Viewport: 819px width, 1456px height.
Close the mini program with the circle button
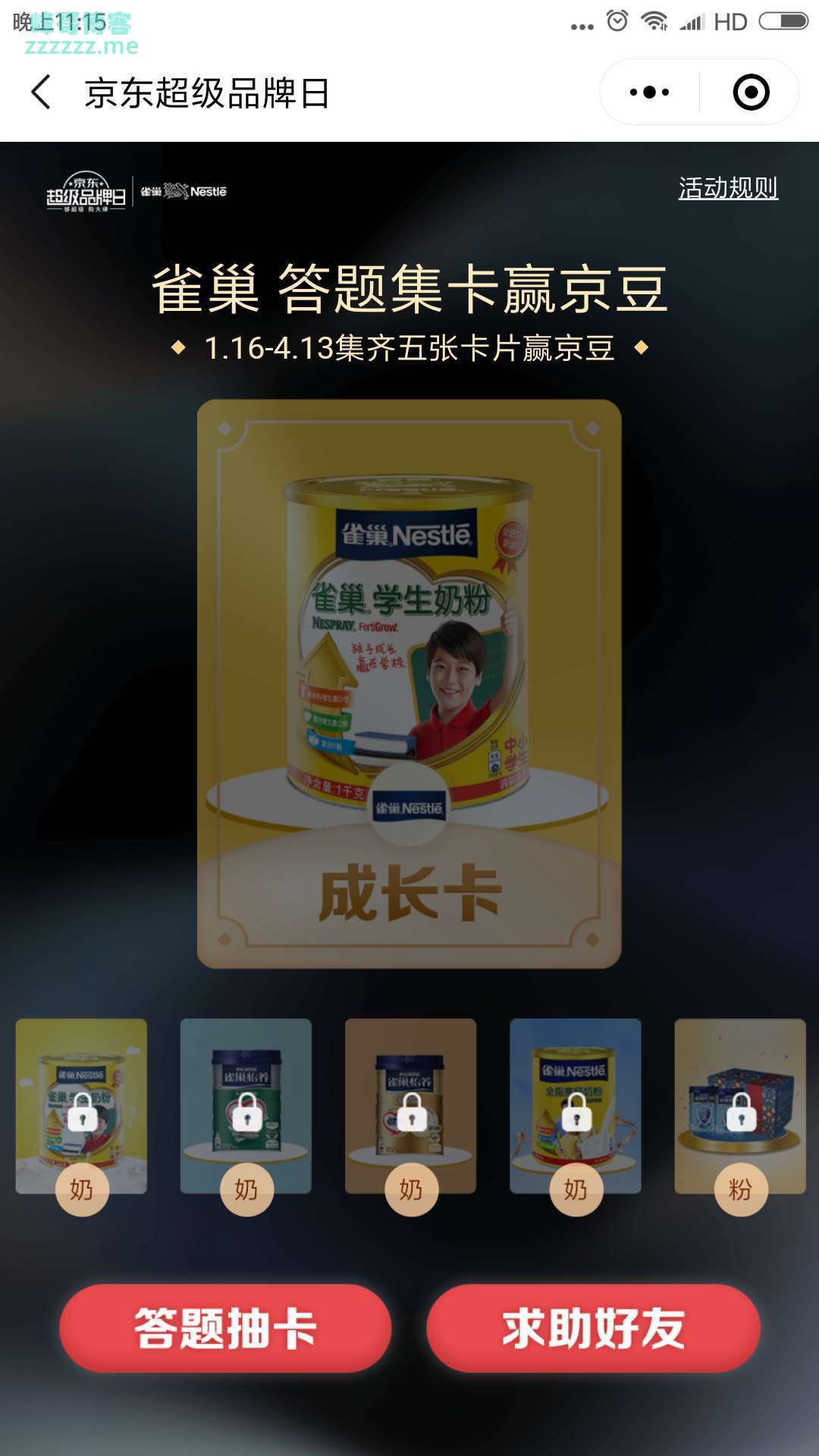coord(751,93)
